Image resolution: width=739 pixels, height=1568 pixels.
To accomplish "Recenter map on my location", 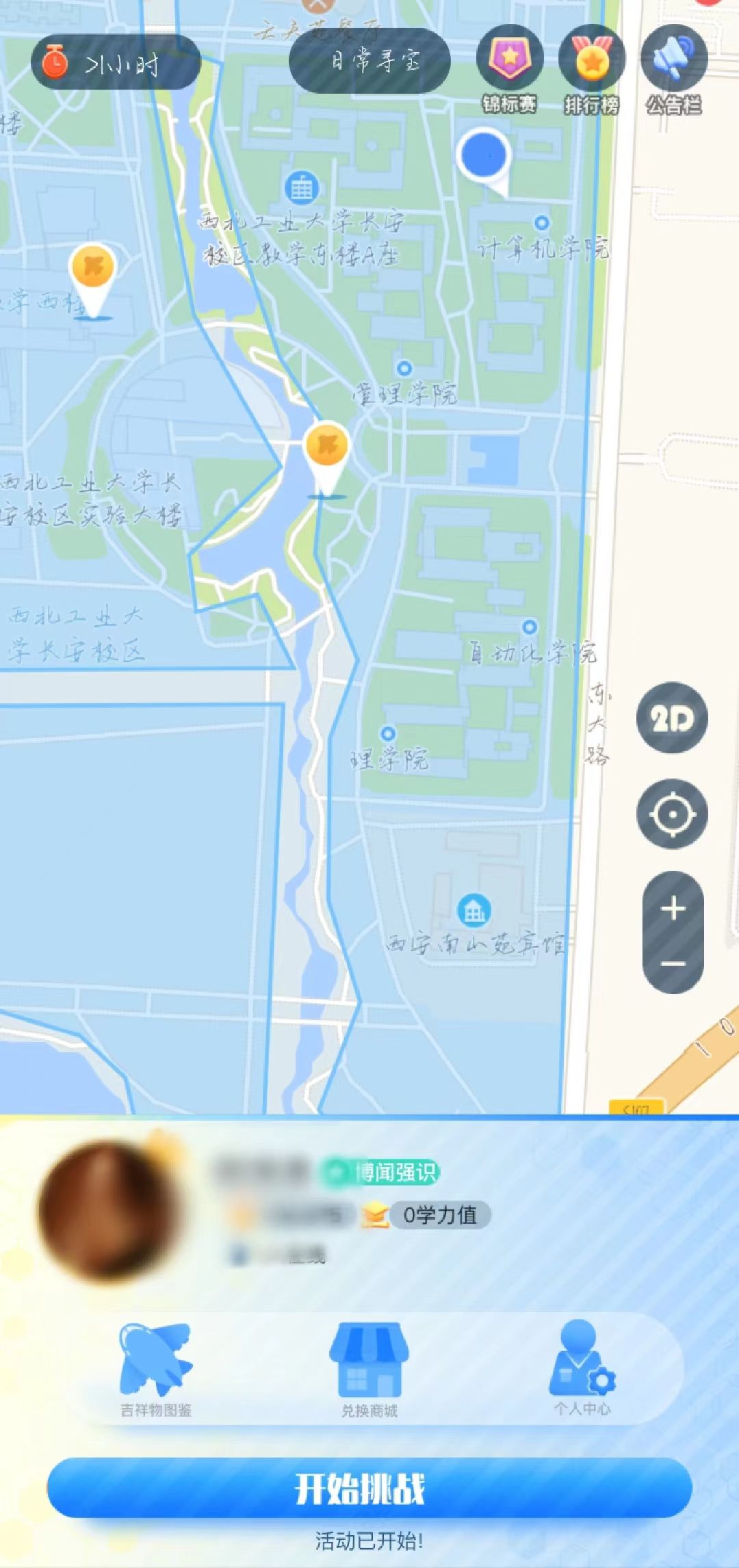I will pyautogui.click(x=672, y=814).
